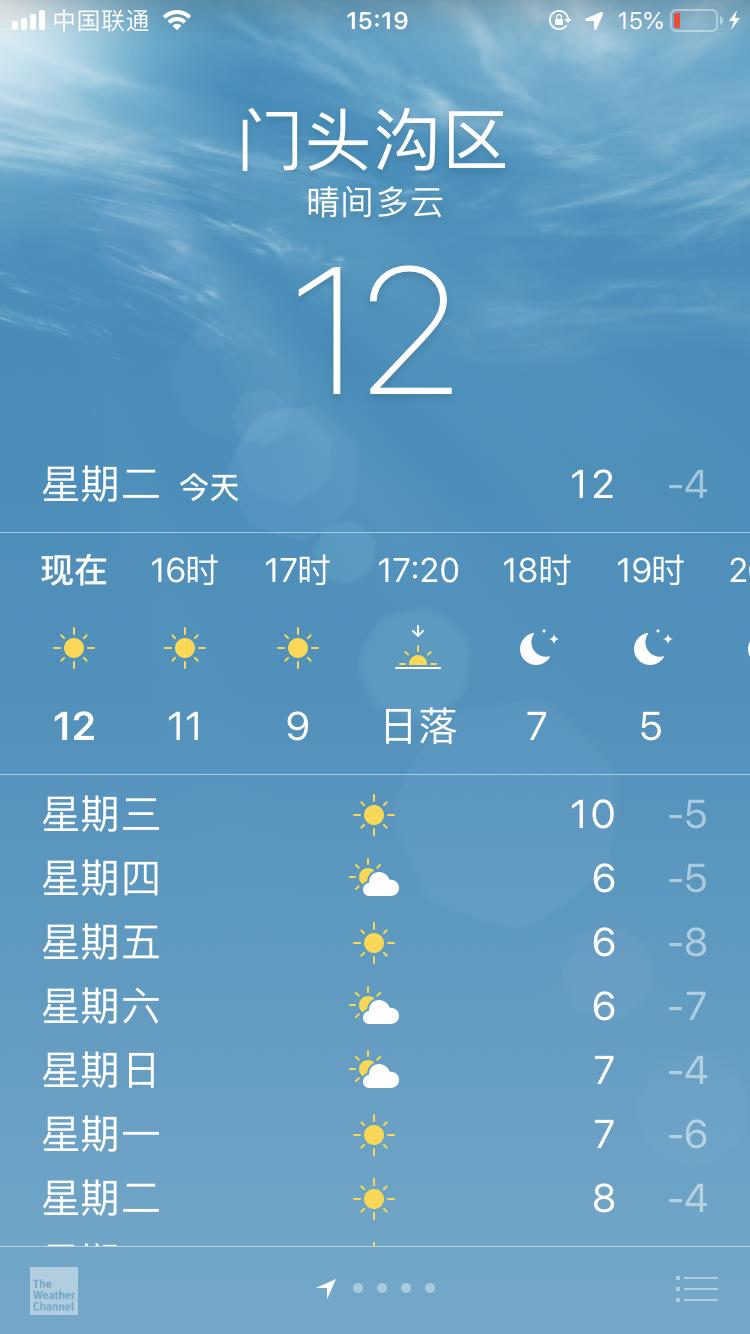
Task: Tap the location arrow at the bottom
Action: pos(323,1289)
